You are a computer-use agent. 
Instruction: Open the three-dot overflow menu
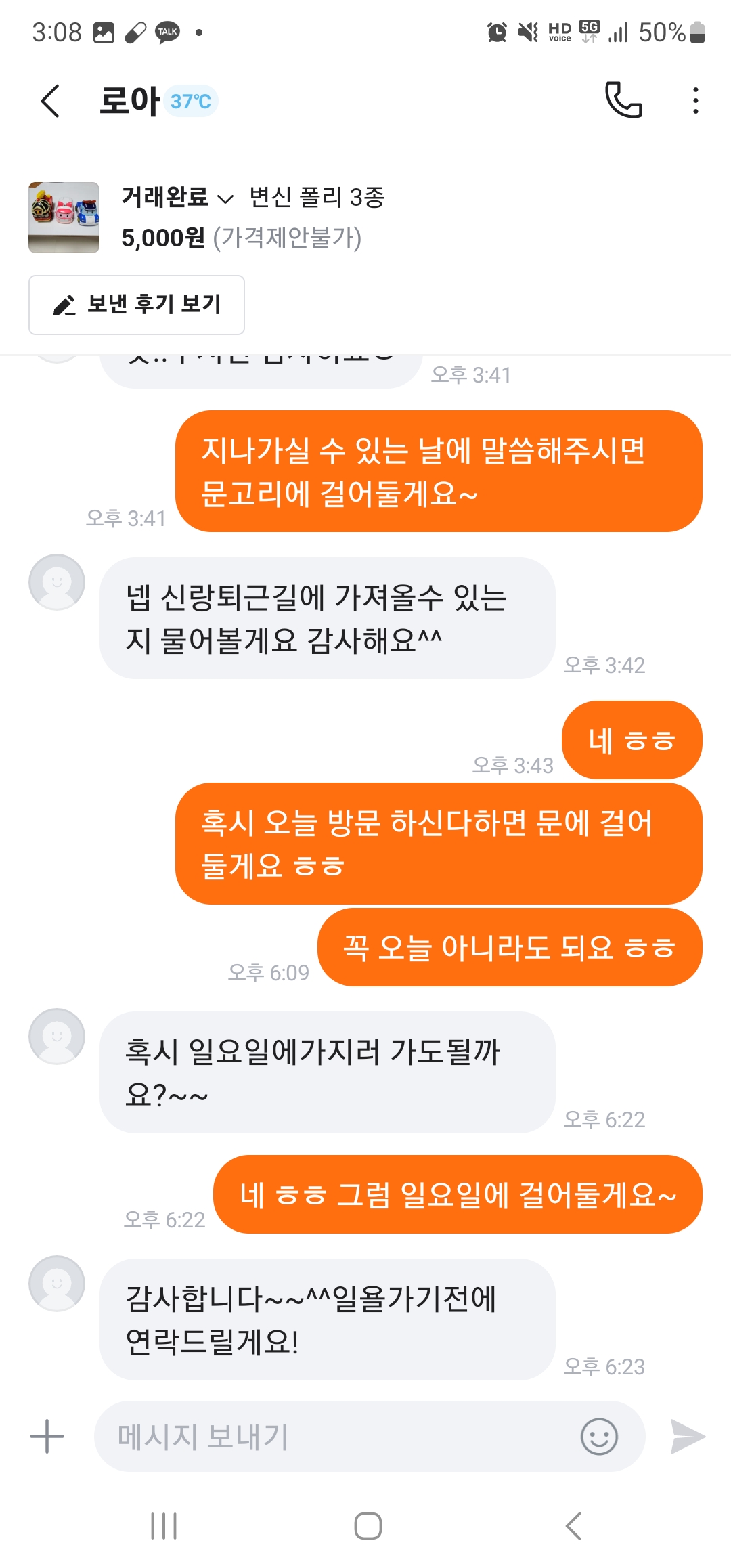pyautogui.click(x=695, y=101)
